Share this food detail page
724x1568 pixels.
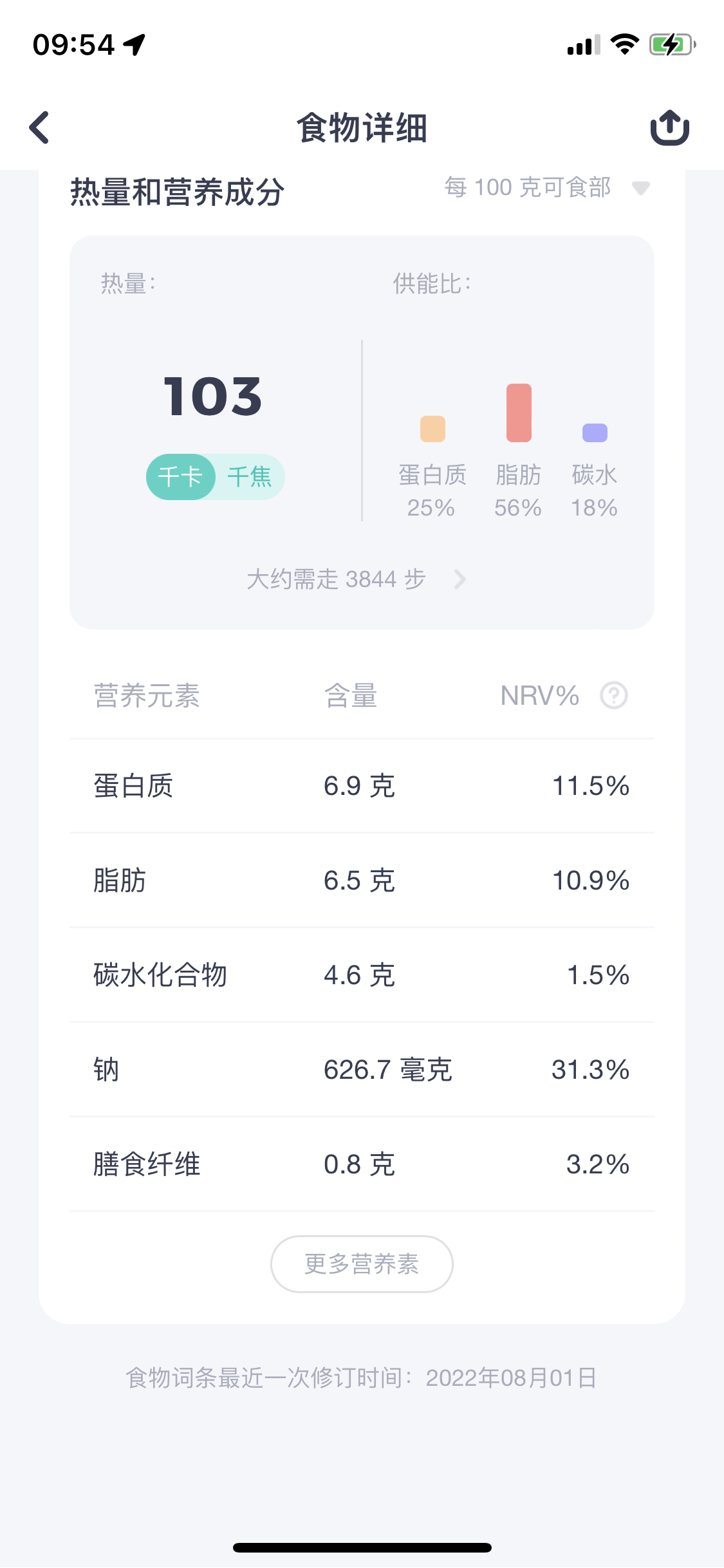(669, 127)
